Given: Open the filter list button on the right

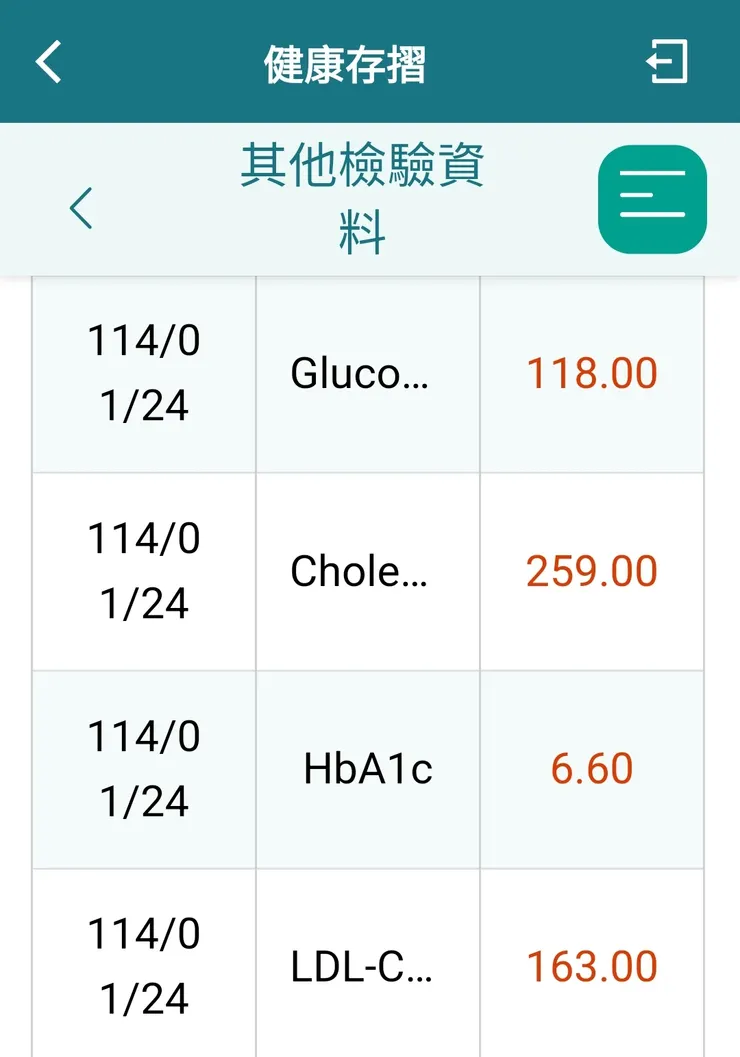Looking at the screenshot, I should point(652,197).
